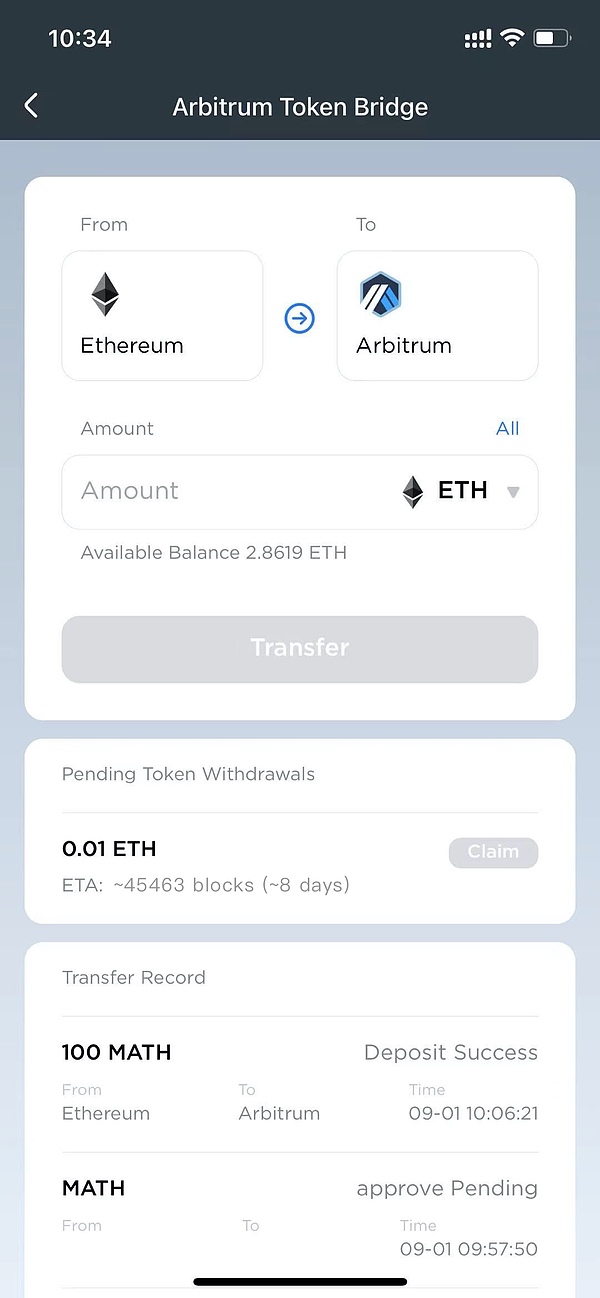
Task: Open the MATH approve Pending record
Action: click(x=300, y=1218)
